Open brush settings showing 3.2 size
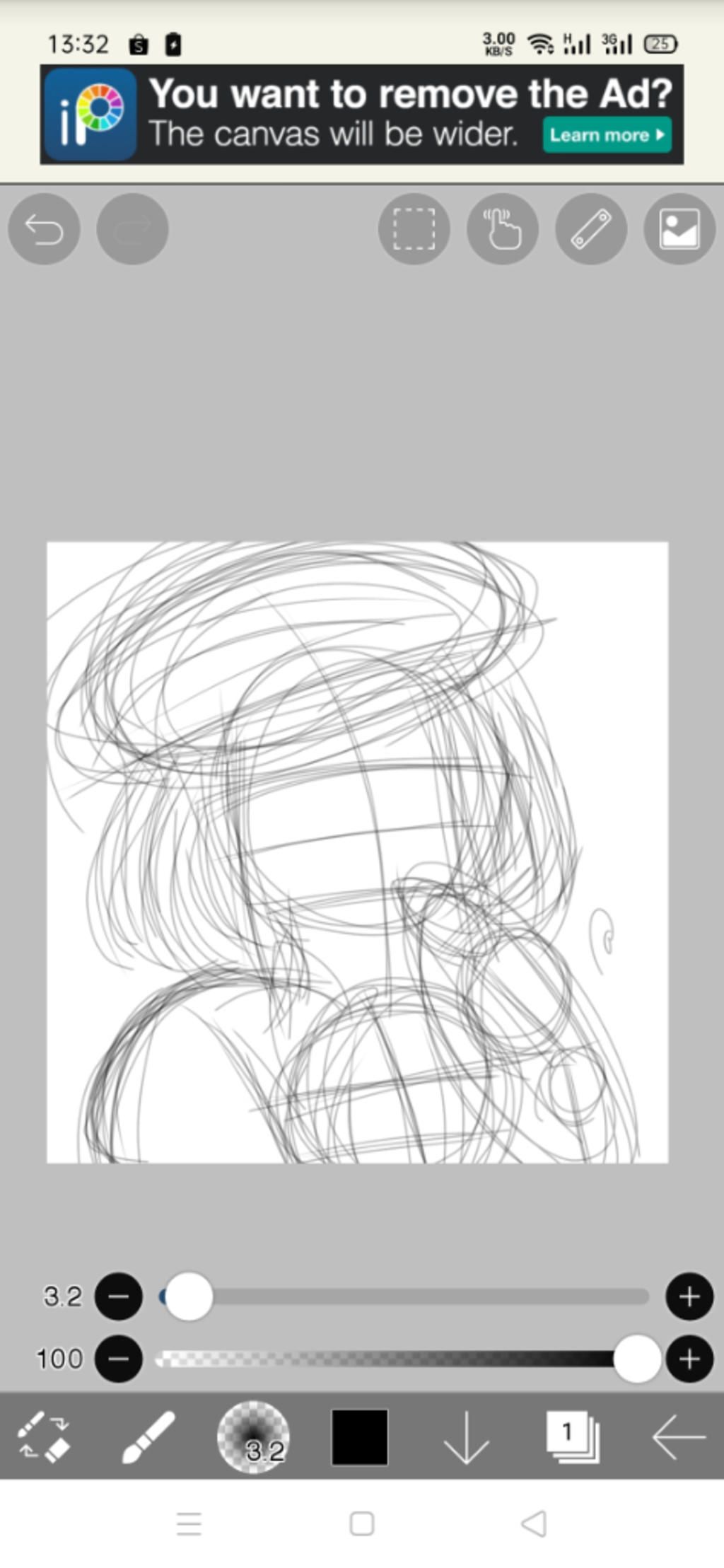The height and width of the screenshot is (1568, 724). (x=253, y=1436)
